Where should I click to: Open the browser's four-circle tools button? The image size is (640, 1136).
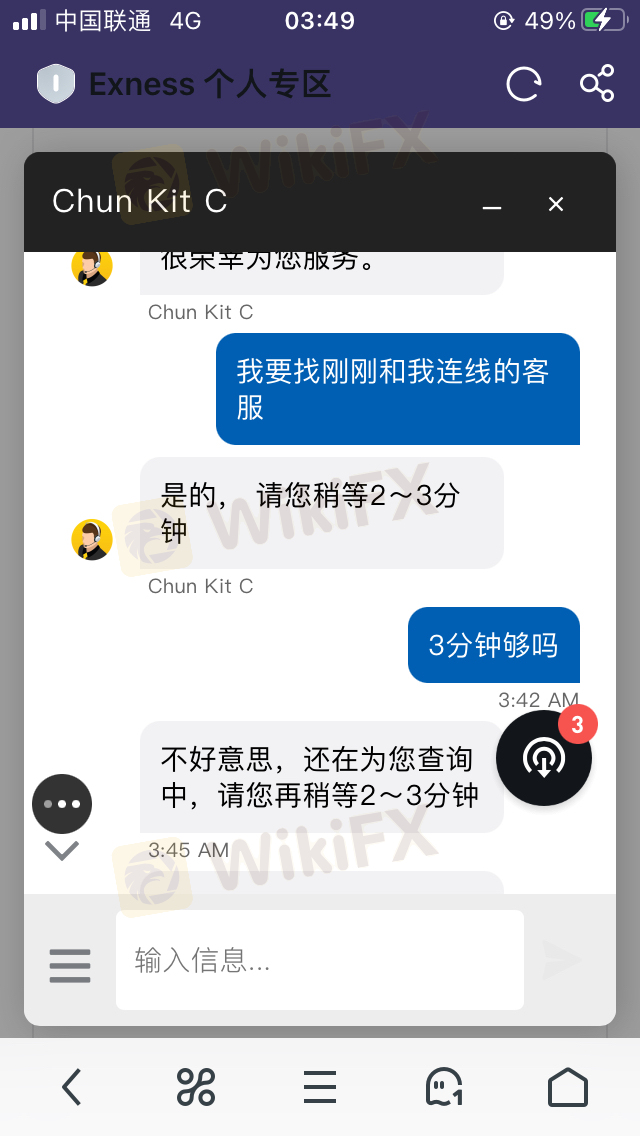195,1086
